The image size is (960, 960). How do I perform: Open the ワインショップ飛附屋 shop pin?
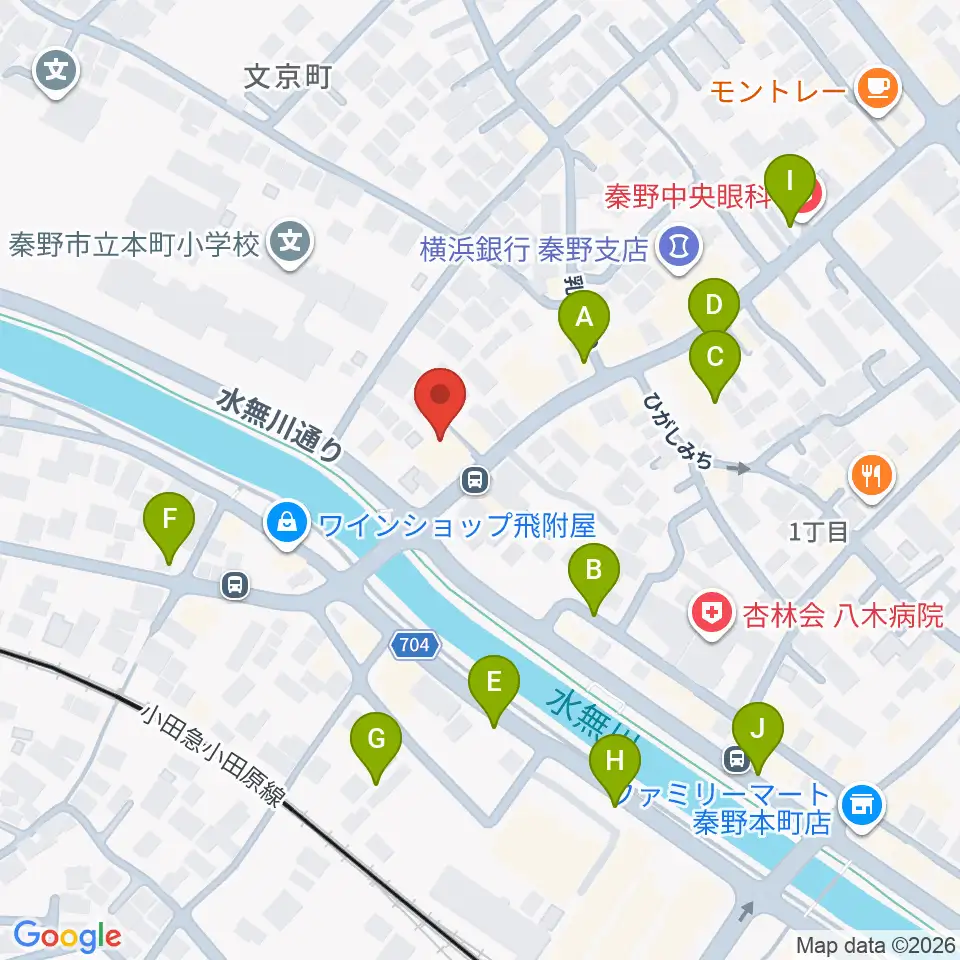pos(286,525)
